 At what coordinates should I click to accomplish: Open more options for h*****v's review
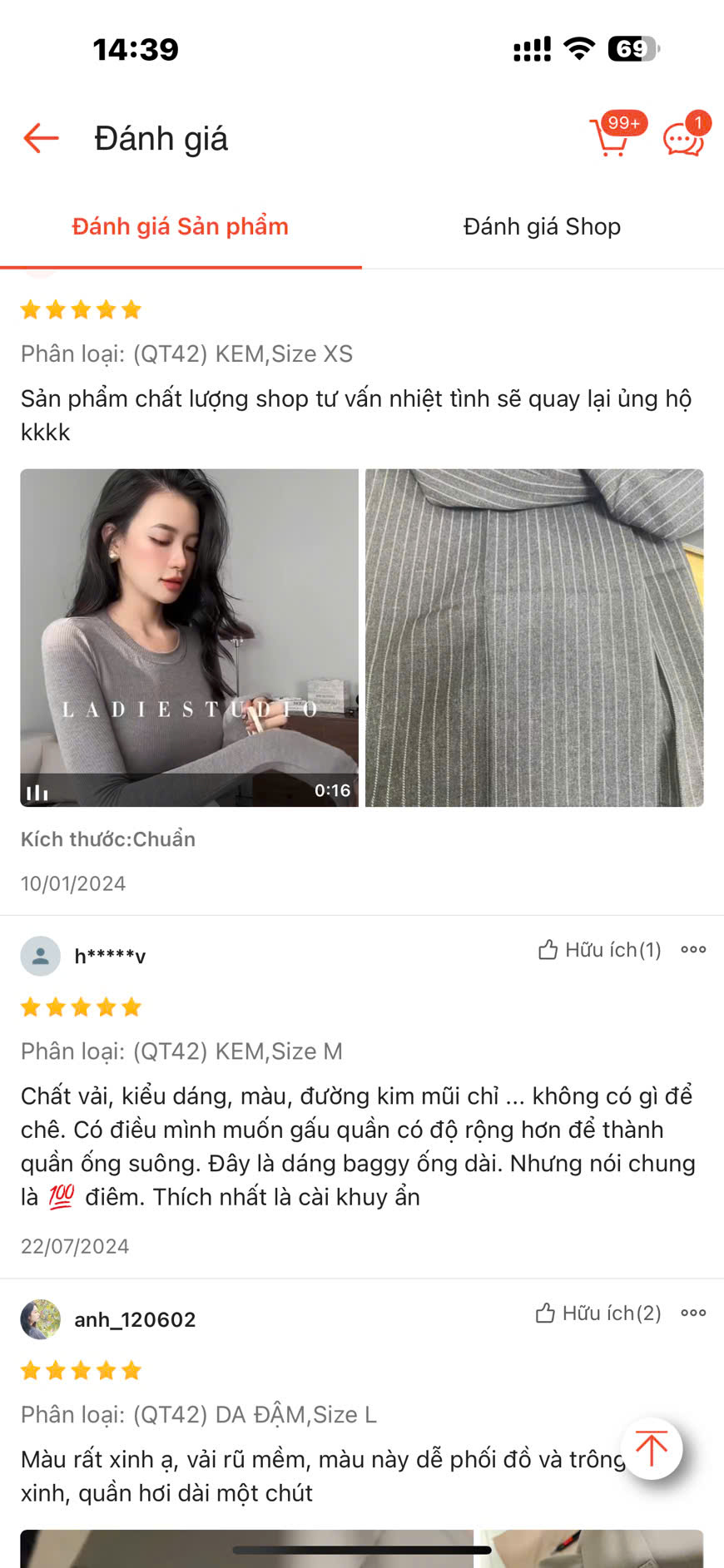point(693,950)
